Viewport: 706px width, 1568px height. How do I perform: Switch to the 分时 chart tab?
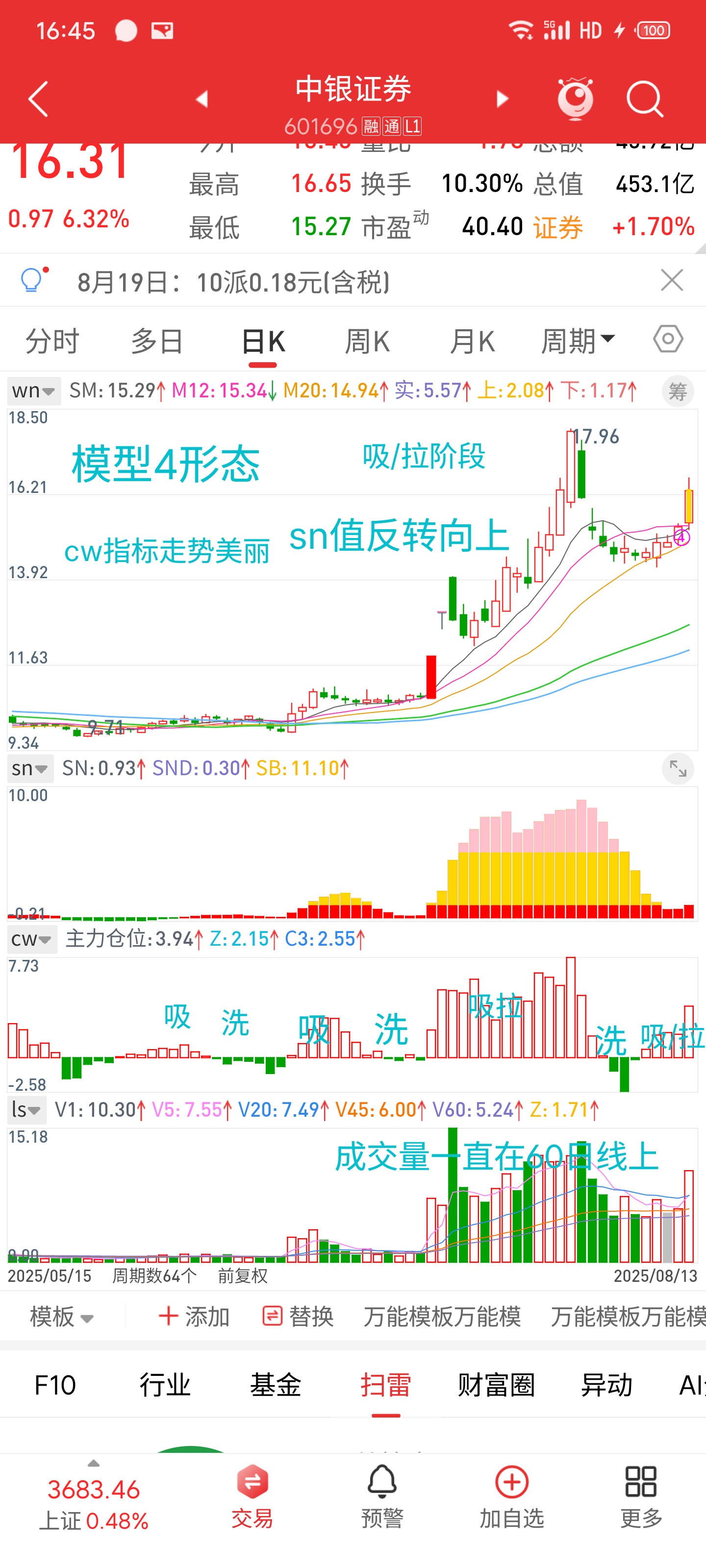(52, 340)
